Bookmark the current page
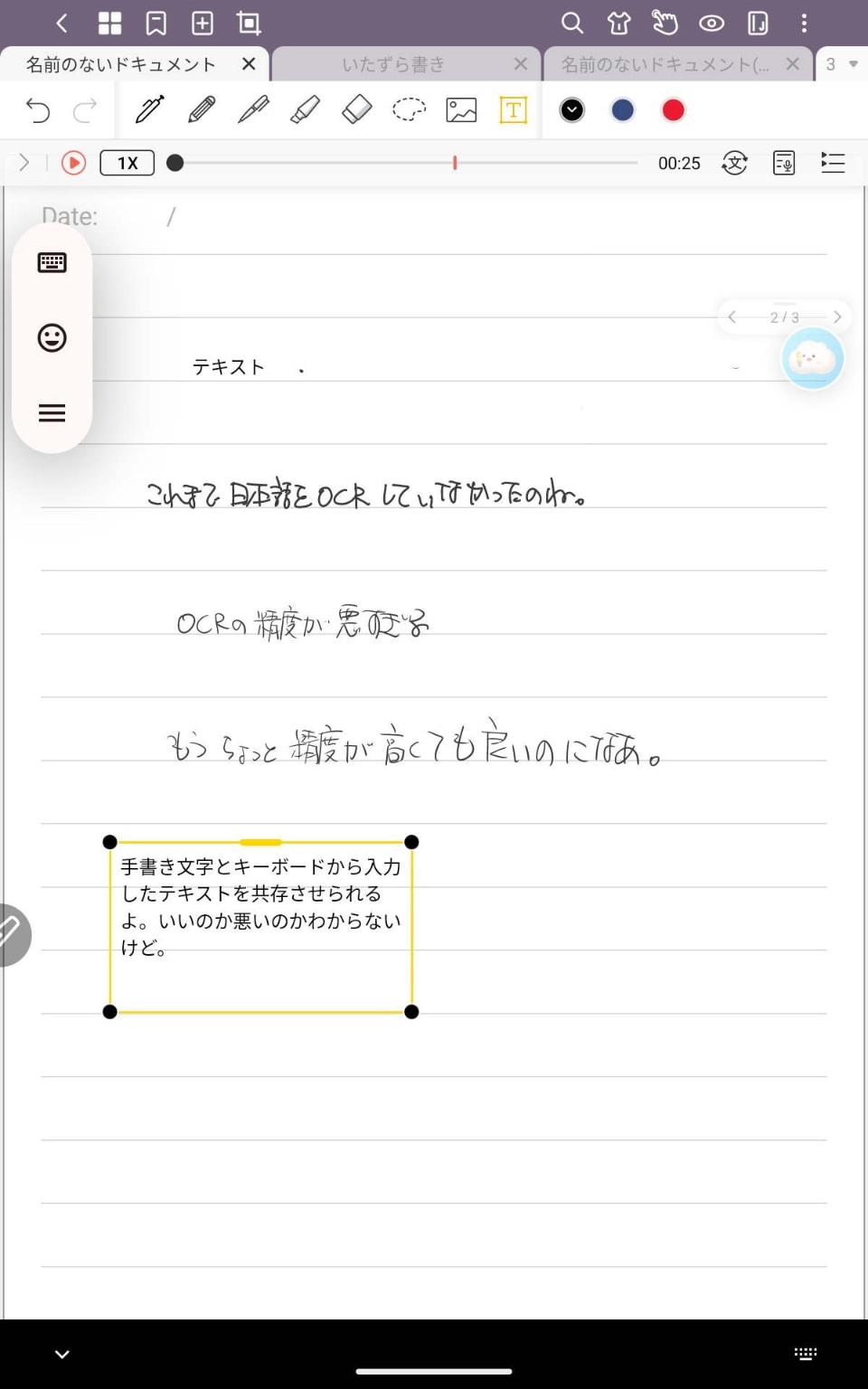This screenshot has height=1389, width=868. click(x=156, y=24)
